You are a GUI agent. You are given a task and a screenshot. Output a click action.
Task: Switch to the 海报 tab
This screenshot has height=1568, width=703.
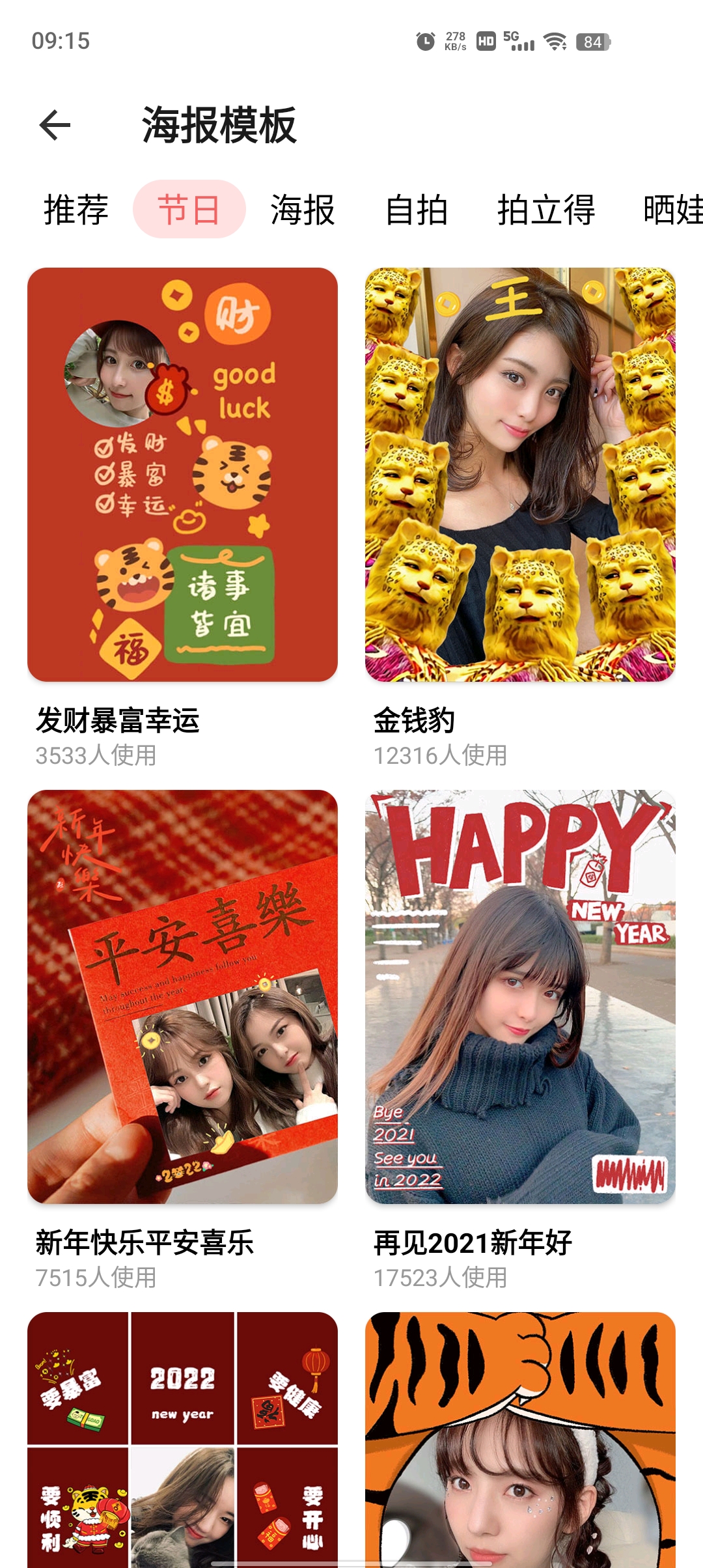point(303,210)
